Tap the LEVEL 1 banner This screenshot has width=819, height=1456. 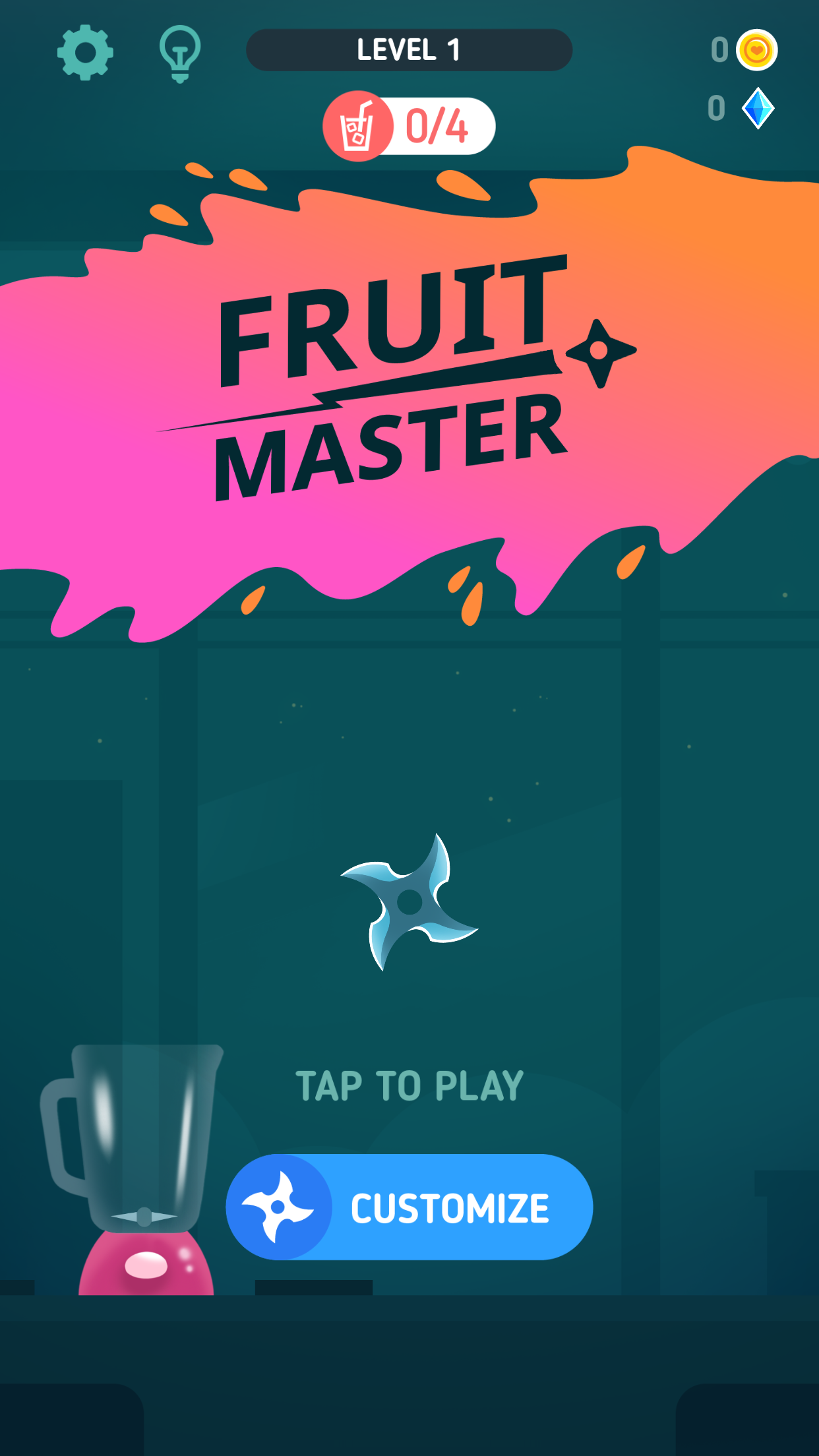point(409,48)
